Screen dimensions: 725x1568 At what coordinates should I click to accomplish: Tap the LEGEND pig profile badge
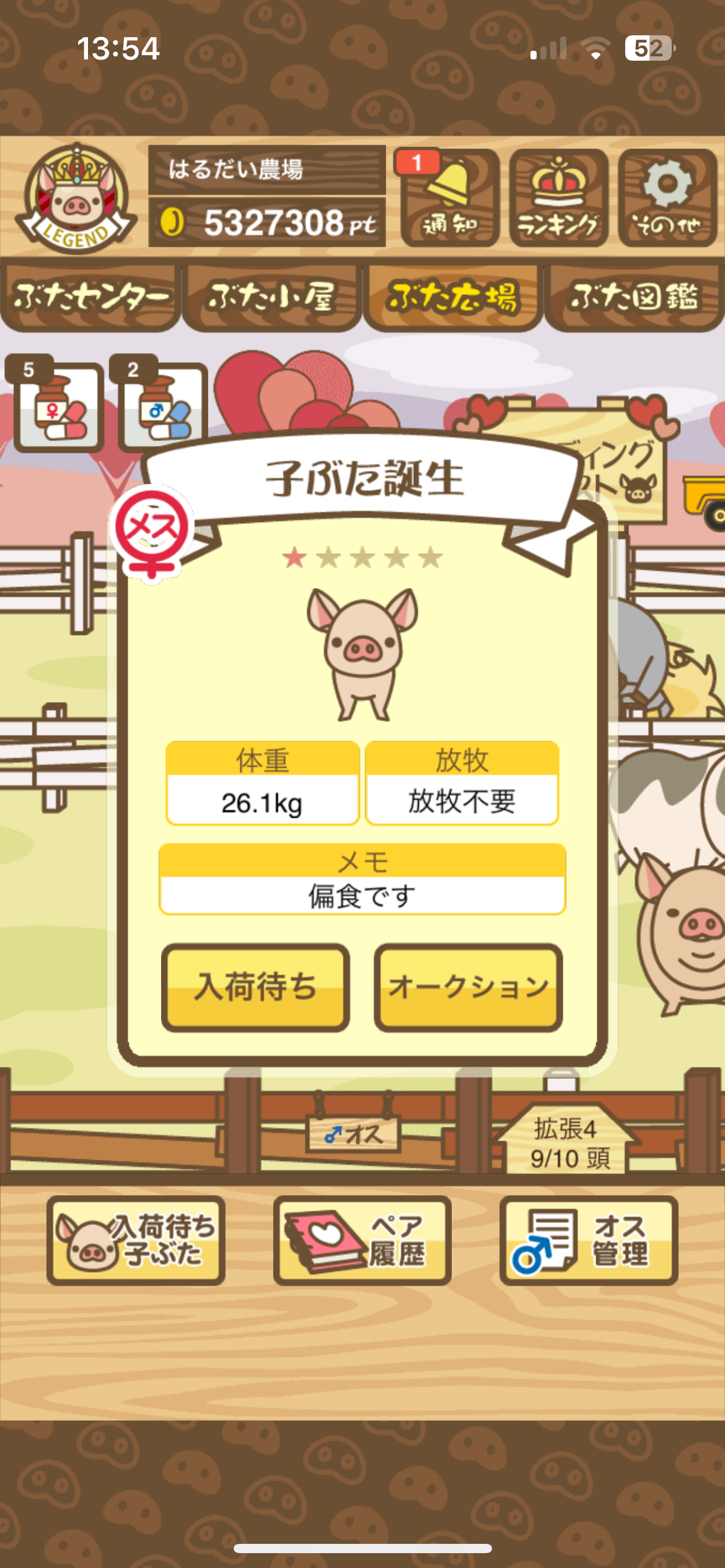pos(76,198)
